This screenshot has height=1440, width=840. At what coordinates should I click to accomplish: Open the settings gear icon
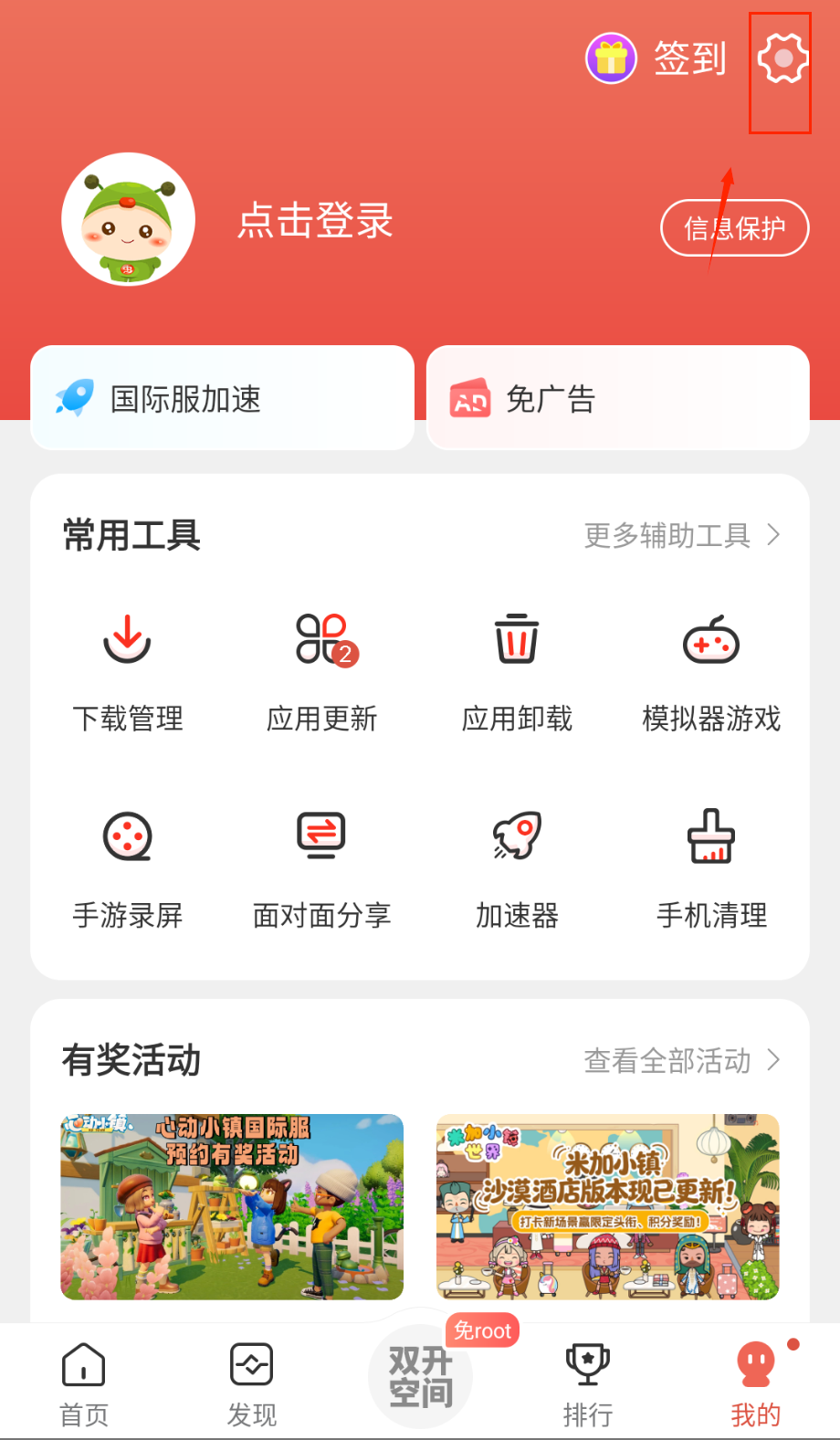pos(782,59)
